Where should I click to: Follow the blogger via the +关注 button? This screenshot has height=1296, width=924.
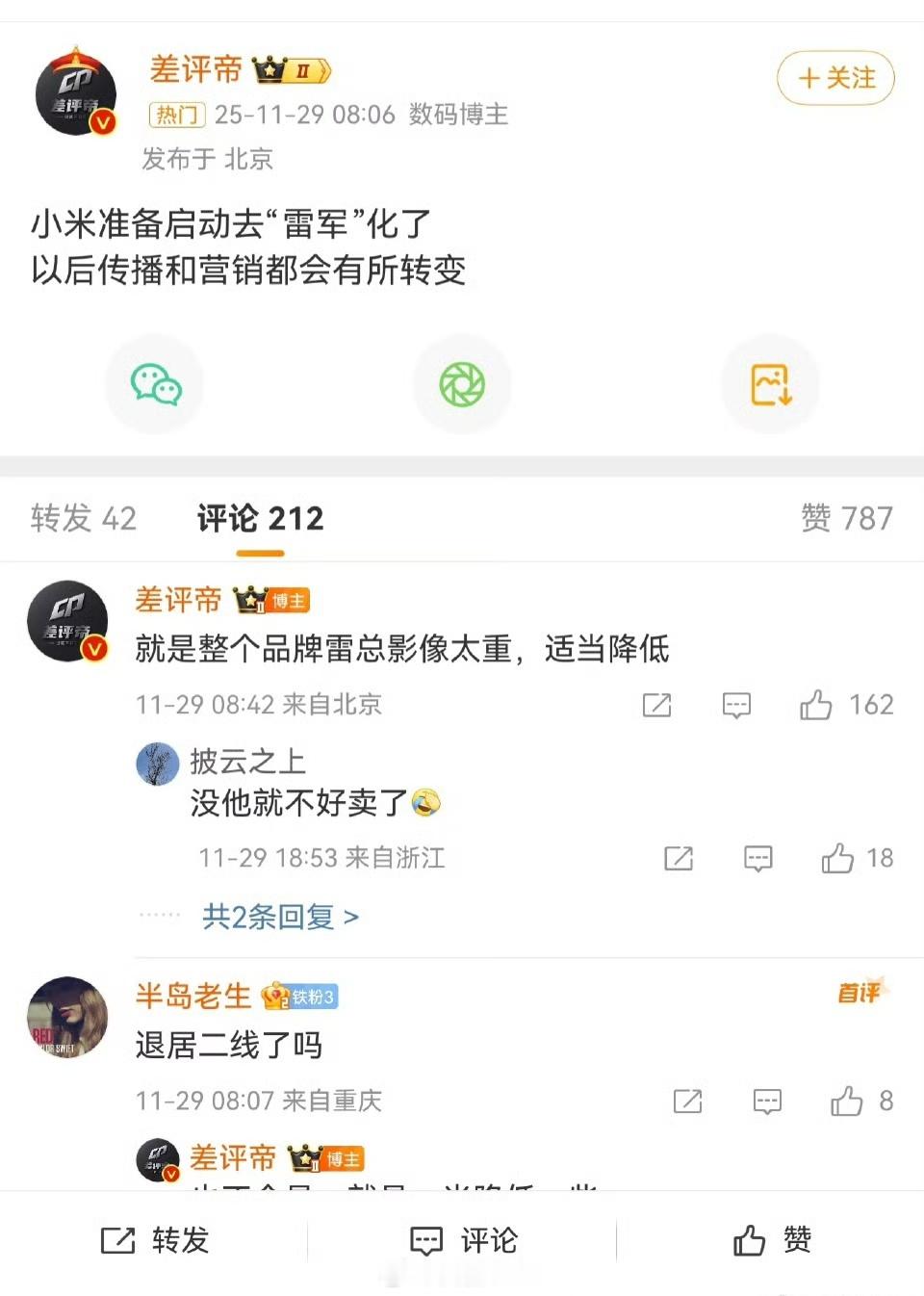point(834,80)
